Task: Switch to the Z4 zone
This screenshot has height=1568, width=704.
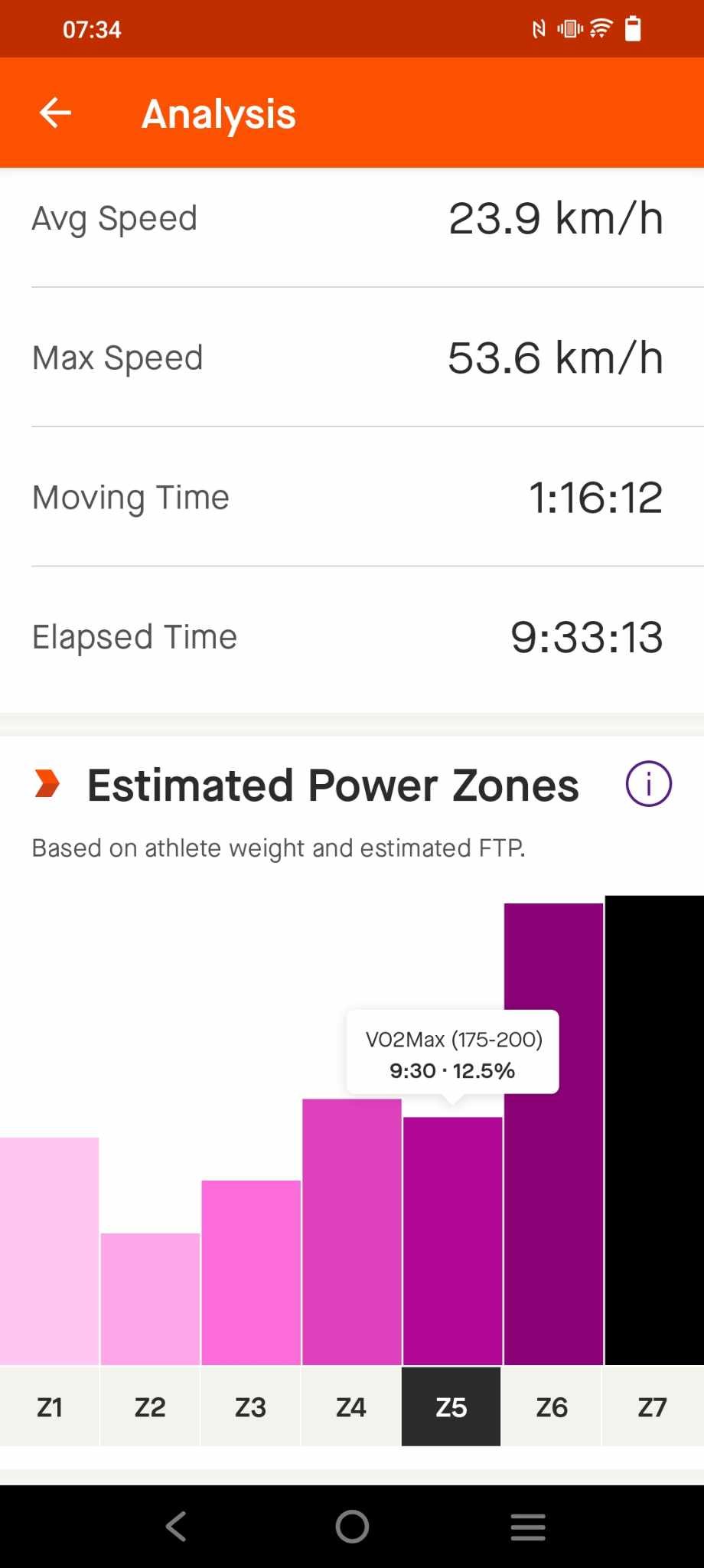Action: coord(351,1407)
